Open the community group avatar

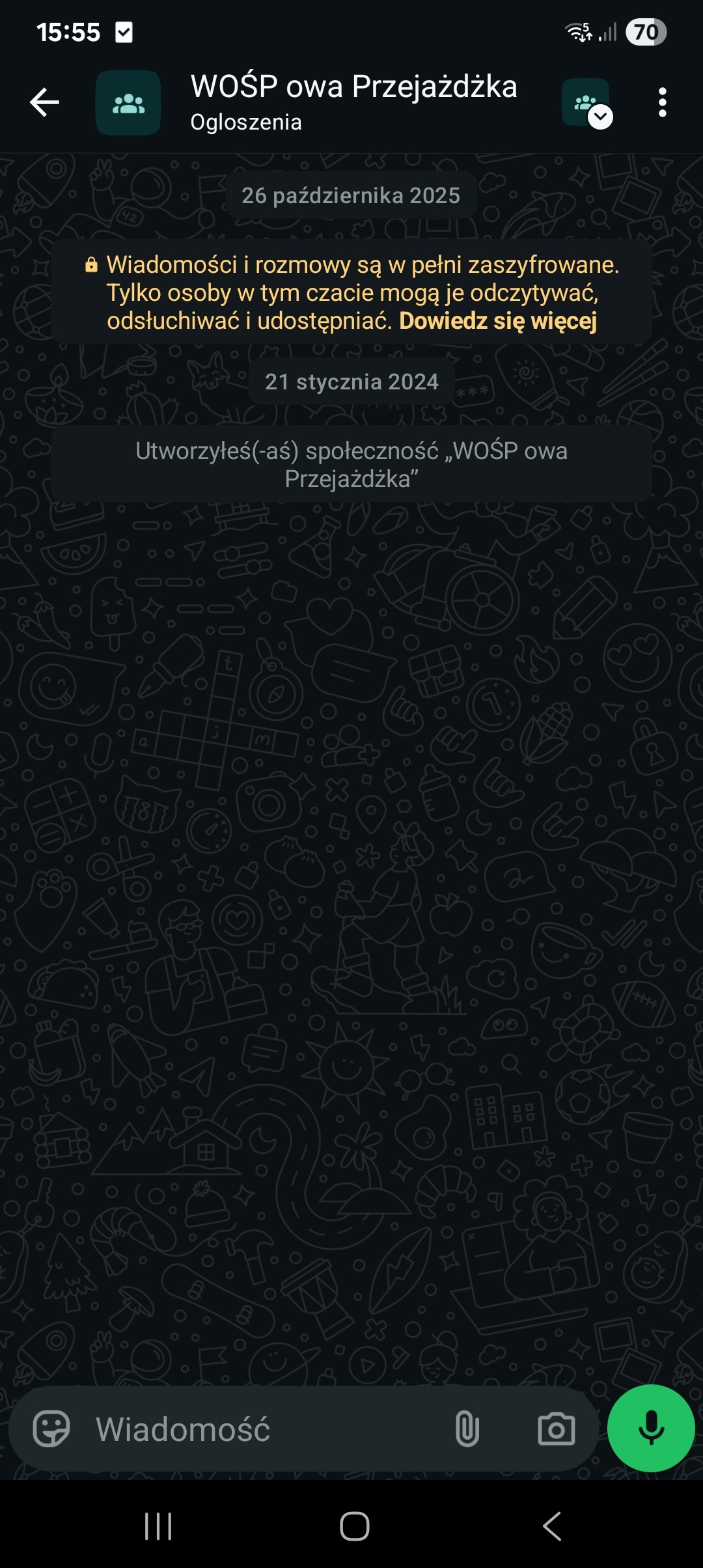128,103
